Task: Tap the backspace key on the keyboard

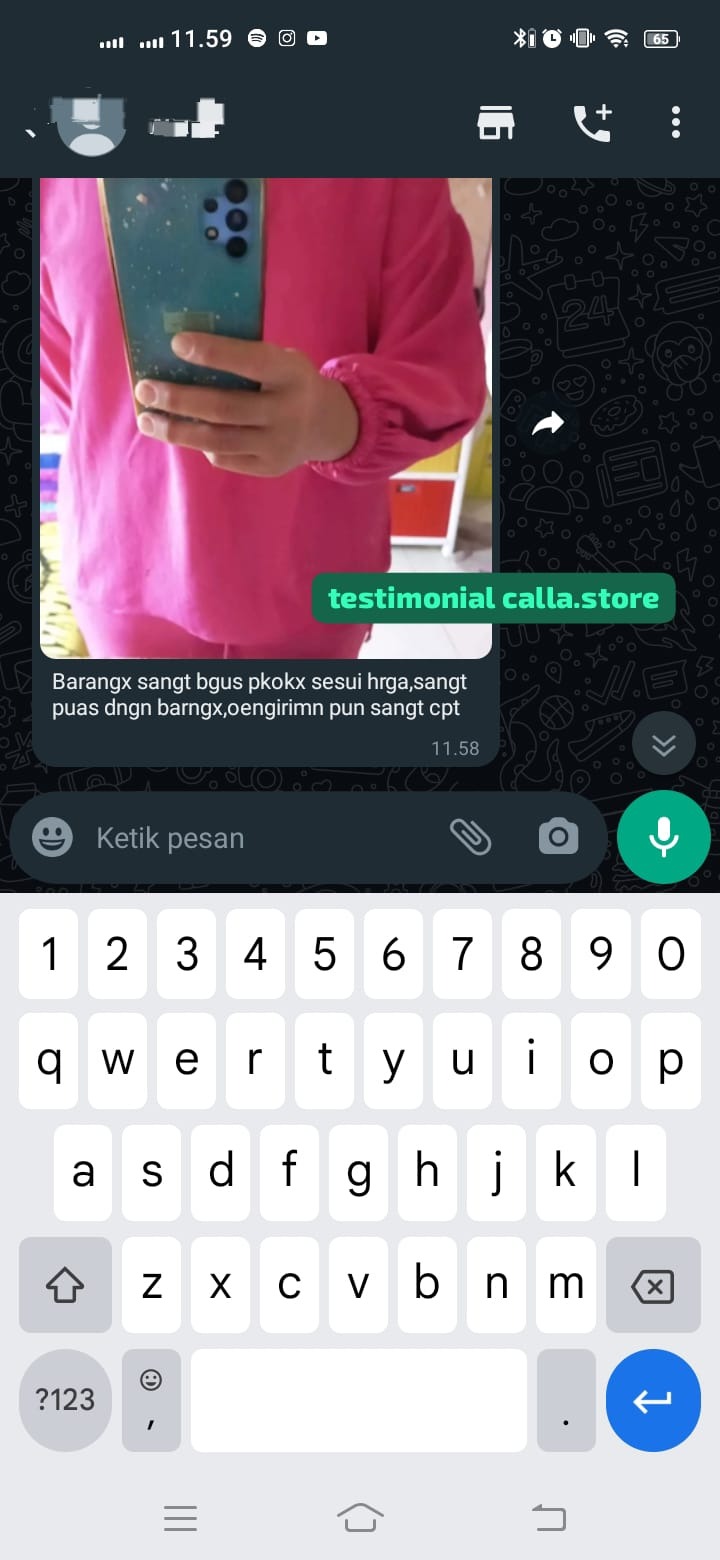Action: [x=653, y=1286]
